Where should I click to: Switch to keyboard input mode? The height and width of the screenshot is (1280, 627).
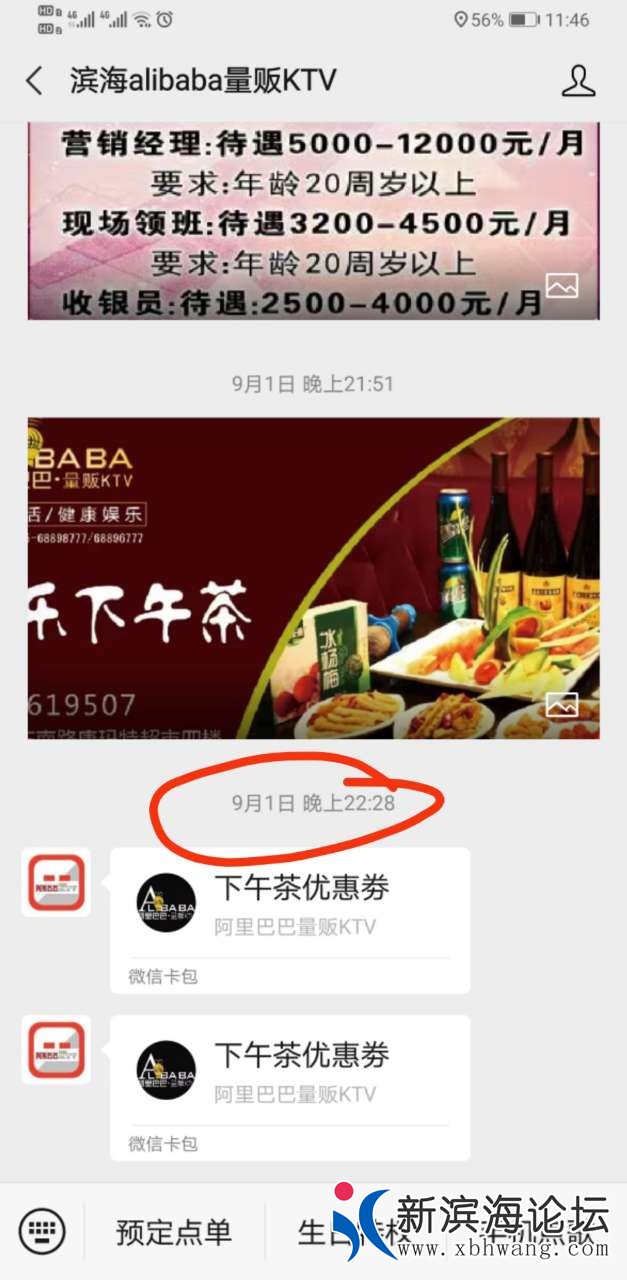[x=41, y=1231]
